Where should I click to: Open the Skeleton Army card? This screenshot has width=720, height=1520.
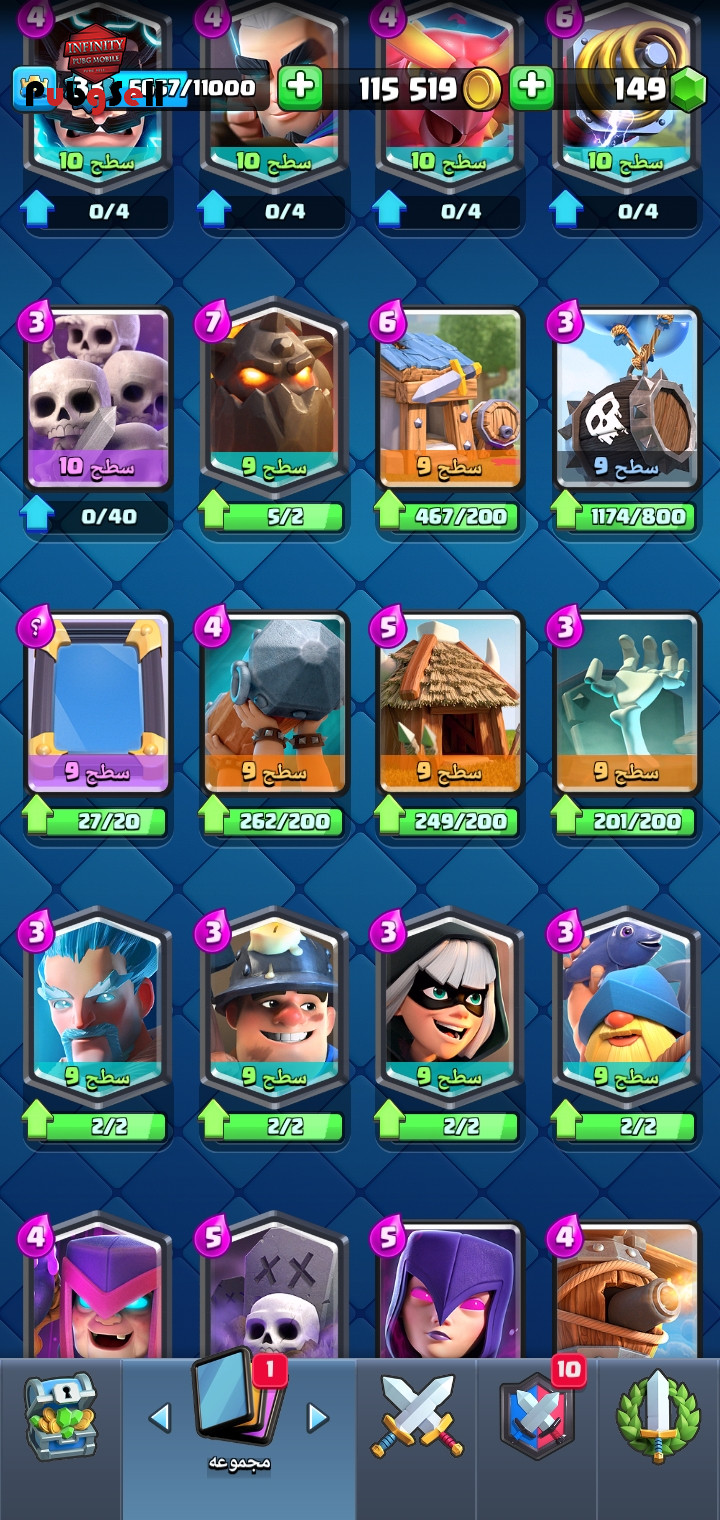click(97, 398)
